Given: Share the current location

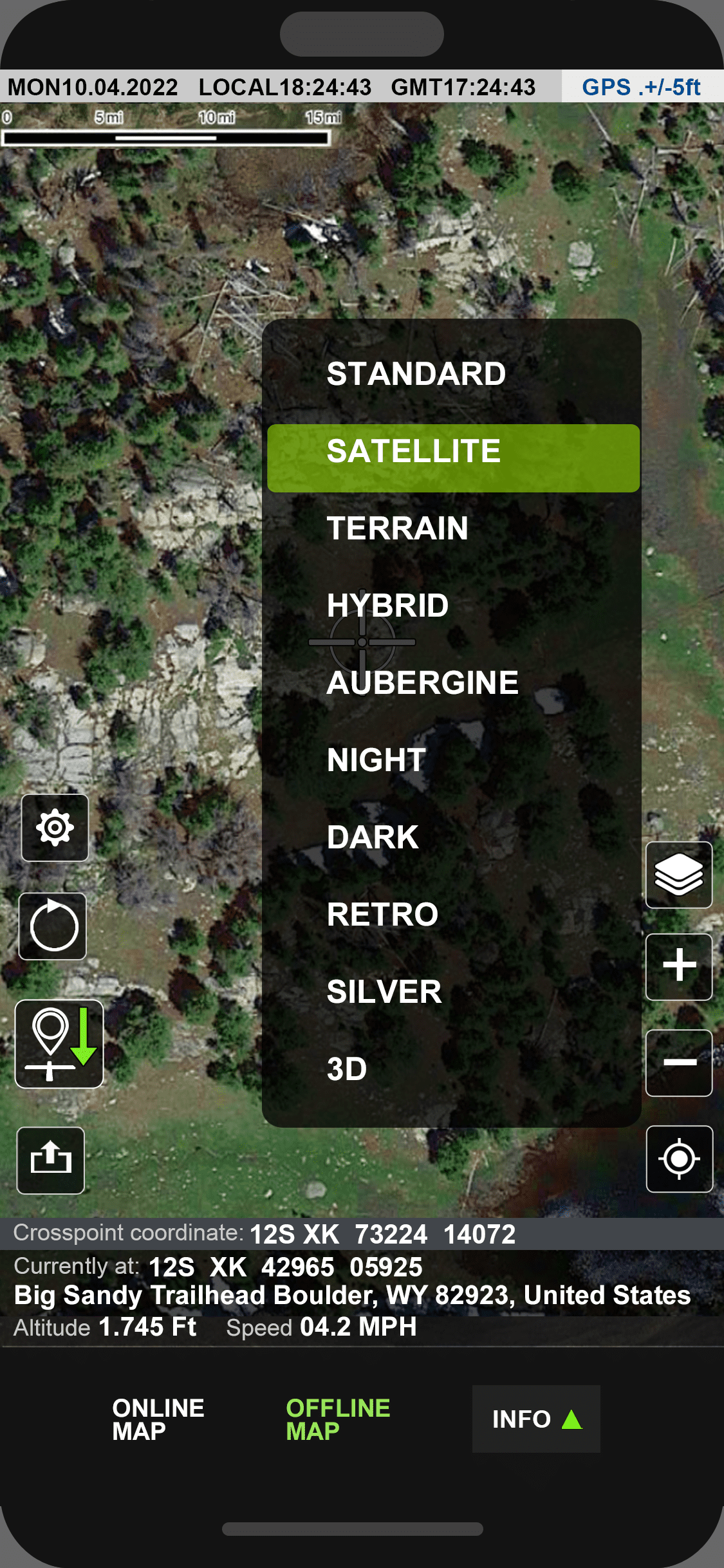Looking at the screenshot, I should pyautogui.click(x=51, y=1160).
